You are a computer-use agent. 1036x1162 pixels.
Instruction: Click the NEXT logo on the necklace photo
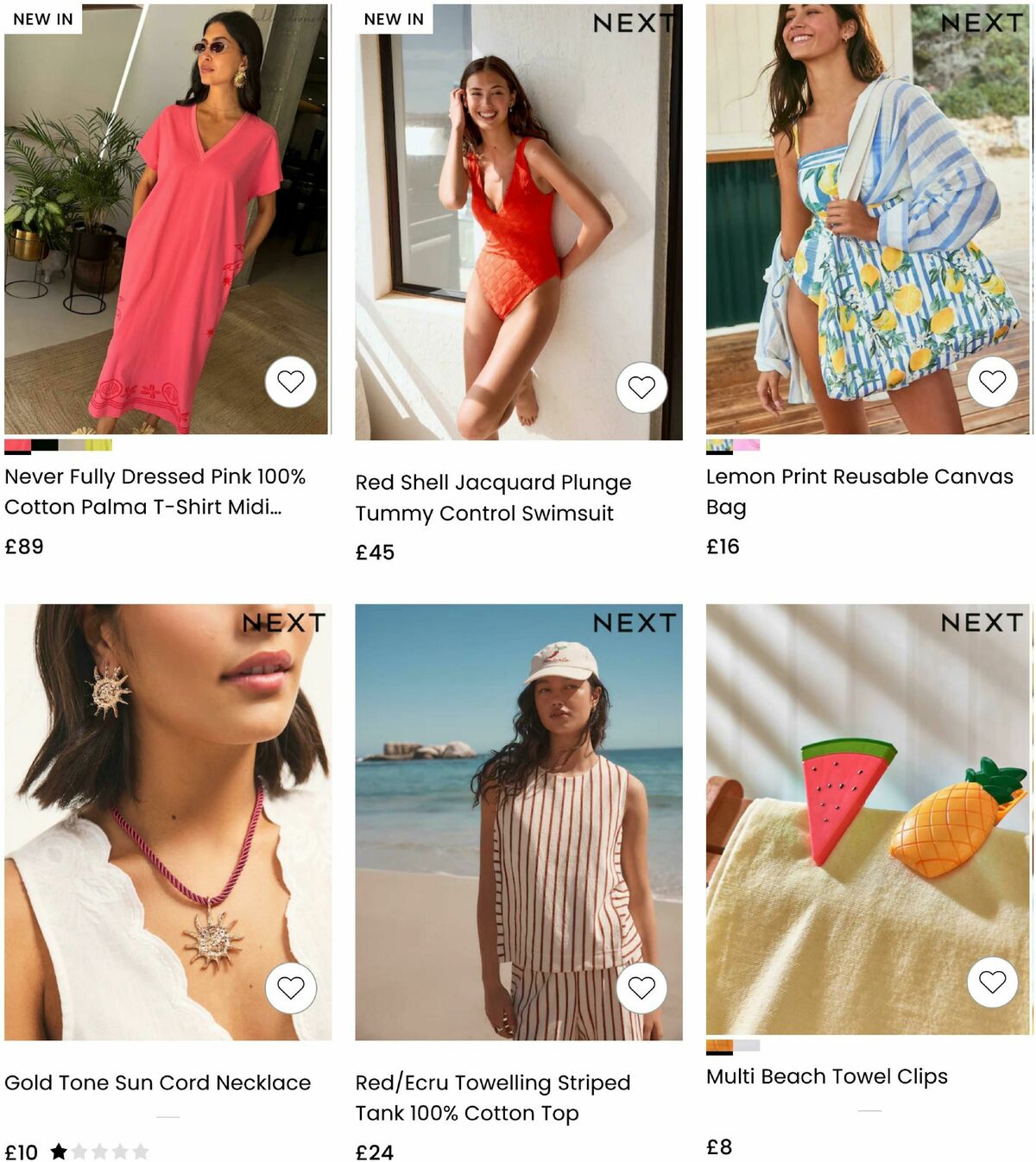click(285, 624)
